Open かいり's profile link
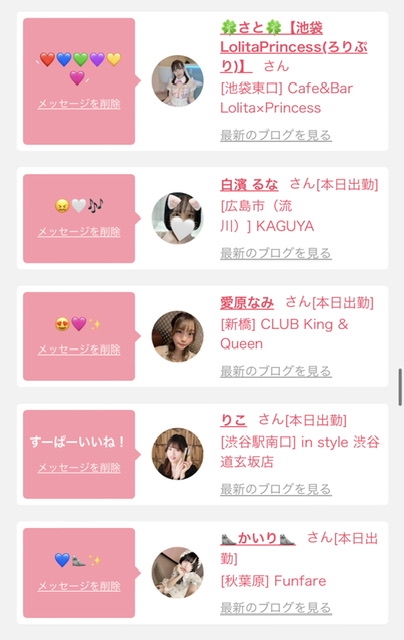The height and width of the screenshot is (640, 404). [x=257, y=538]
